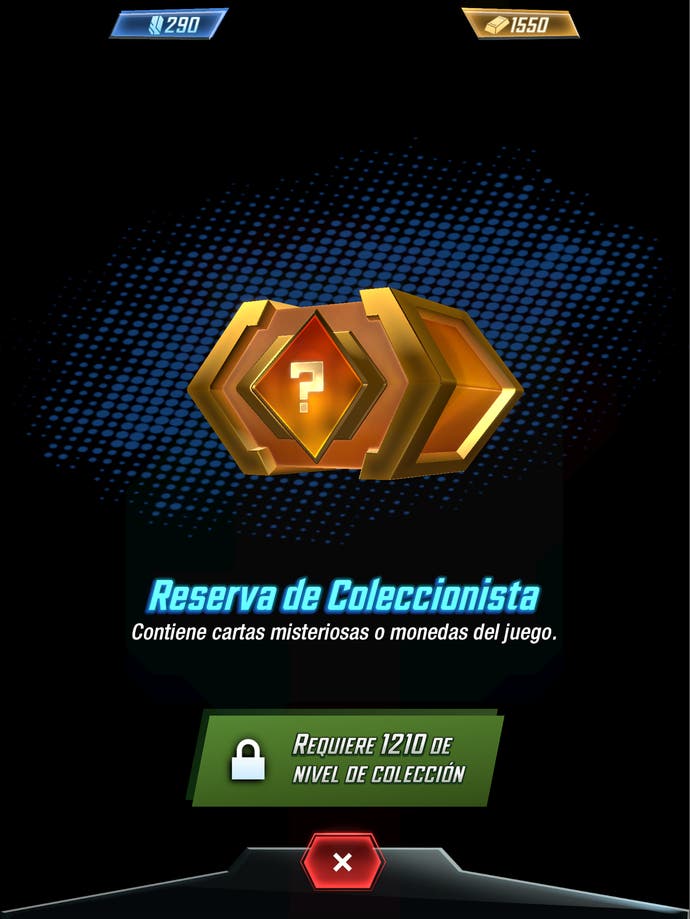Image resolution: width=690 pixels, height=919 pixels.
Task: Open the 1550 gold balance
Action: tap(519, 24)
